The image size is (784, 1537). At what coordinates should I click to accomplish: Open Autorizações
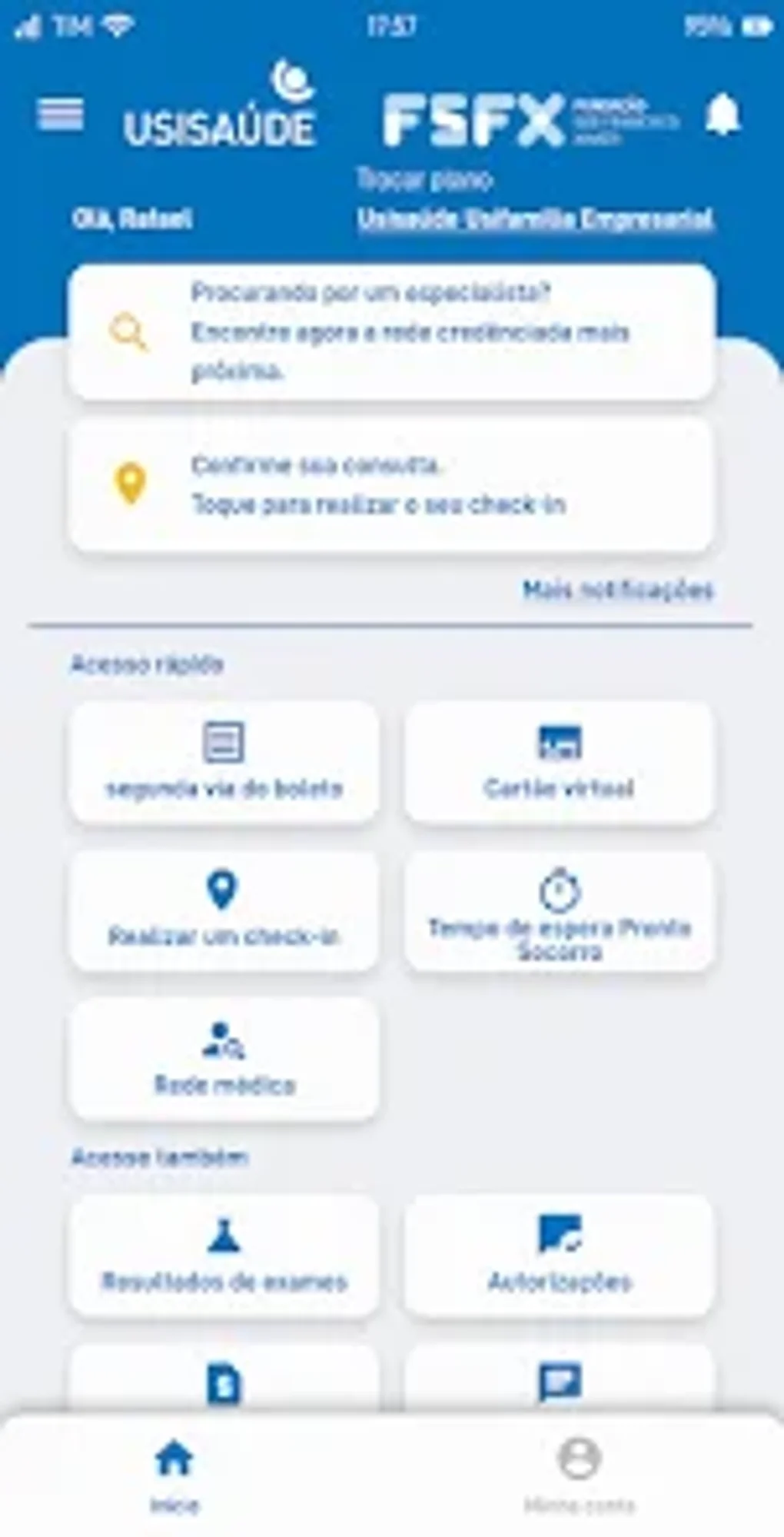(x=560, y=1256)
